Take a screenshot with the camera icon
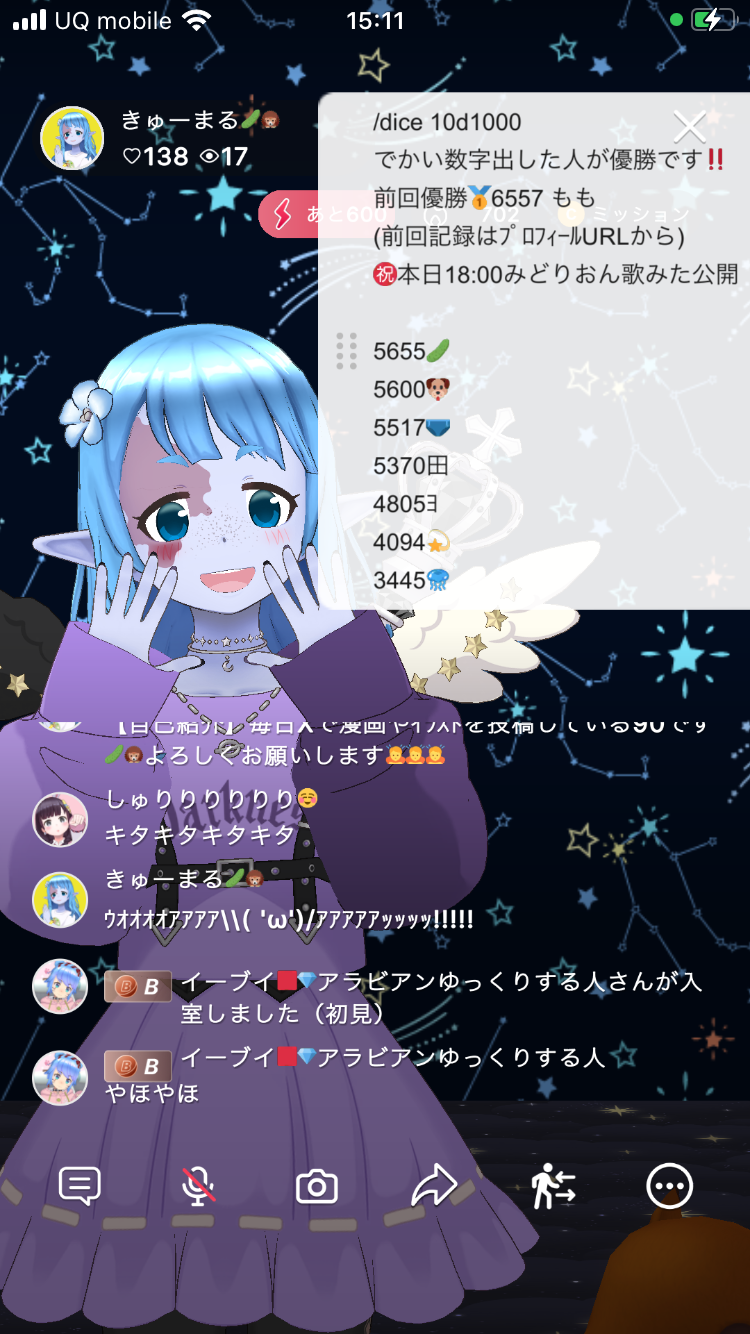Viewport: 750px width, 1334px height. 317,1187
